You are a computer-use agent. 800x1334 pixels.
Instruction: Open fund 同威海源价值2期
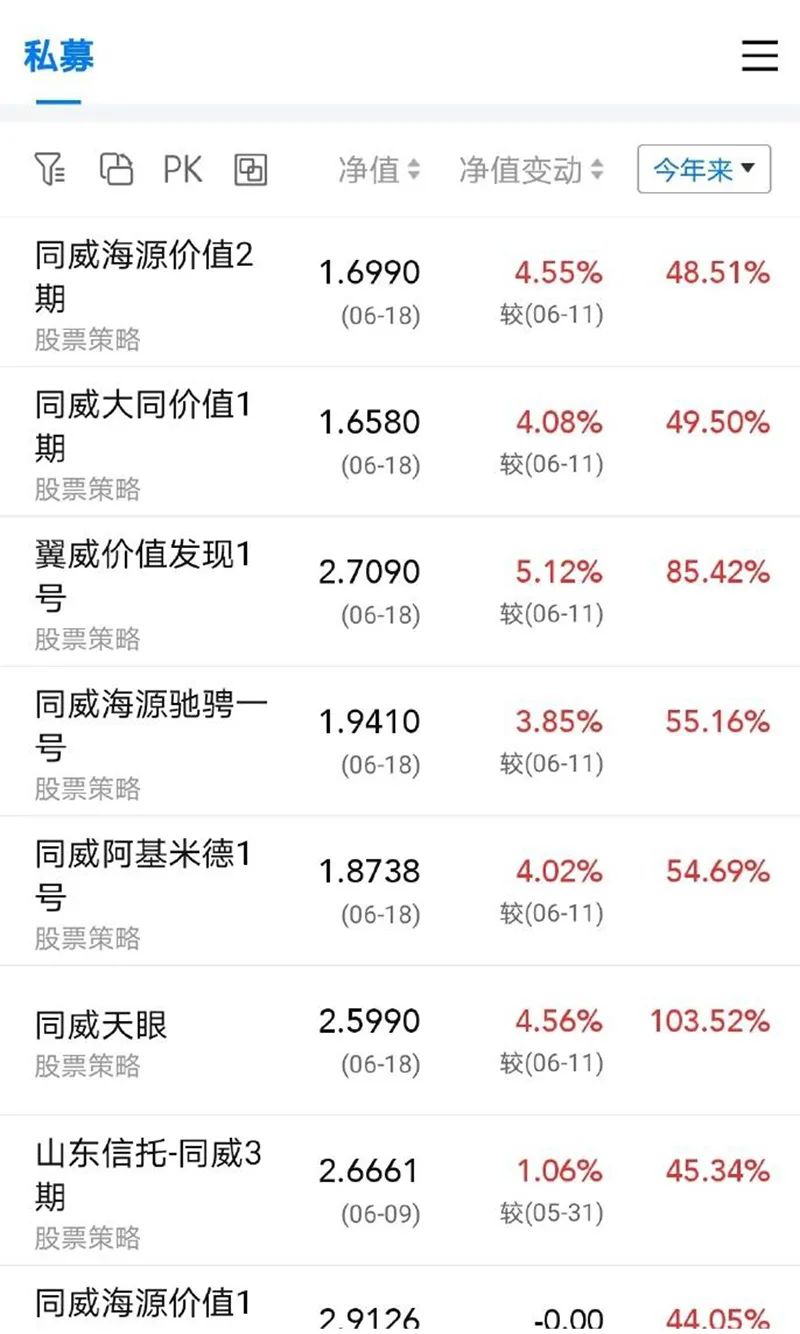click(x=400, y=292)
